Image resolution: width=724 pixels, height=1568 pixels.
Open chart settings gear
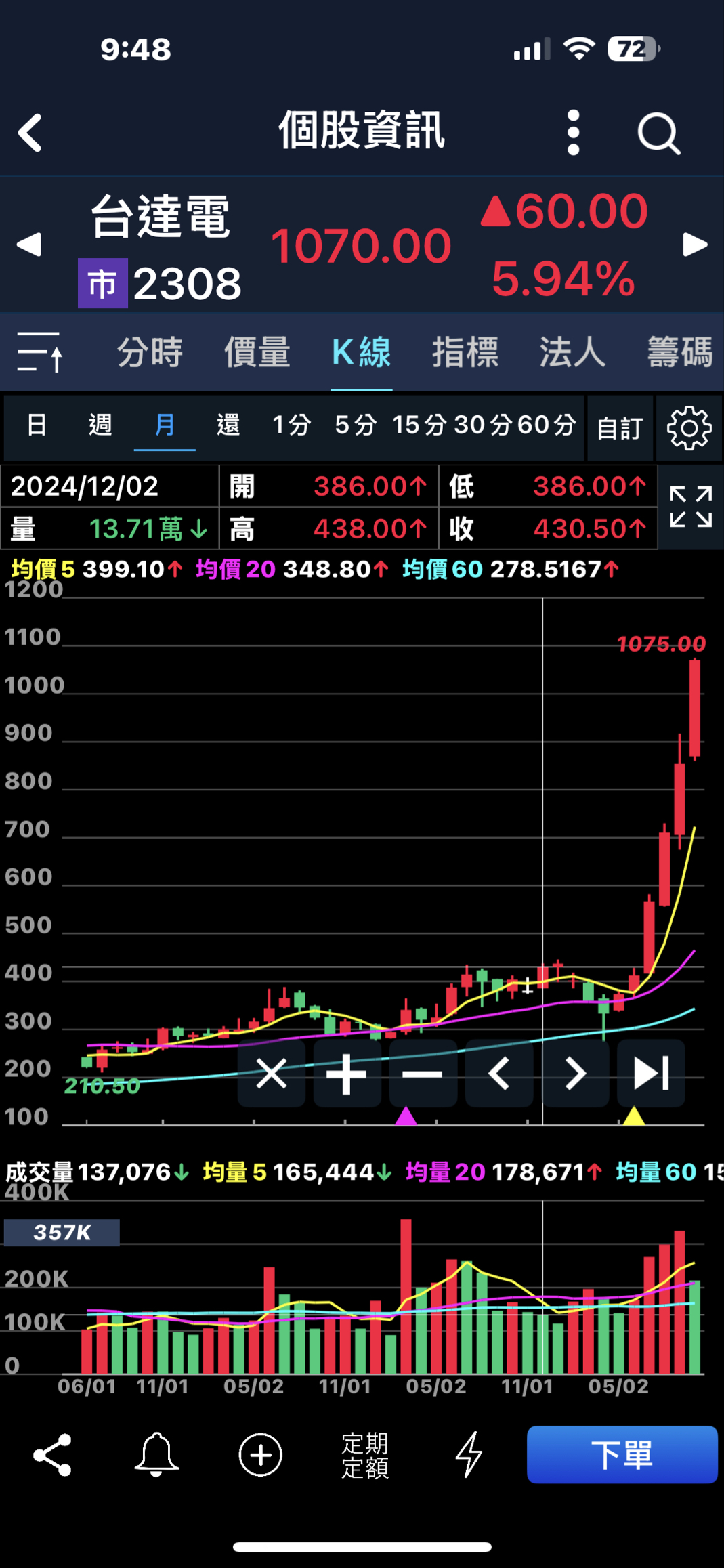[x=689, y=428]
